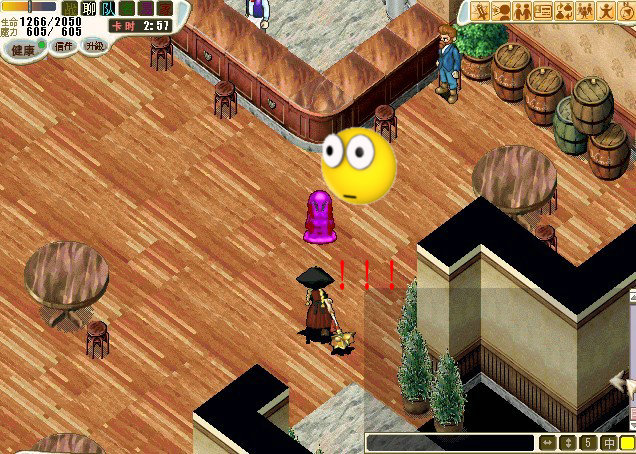
Task: Open the character action pose icon
Action: [x=608, y=10]
